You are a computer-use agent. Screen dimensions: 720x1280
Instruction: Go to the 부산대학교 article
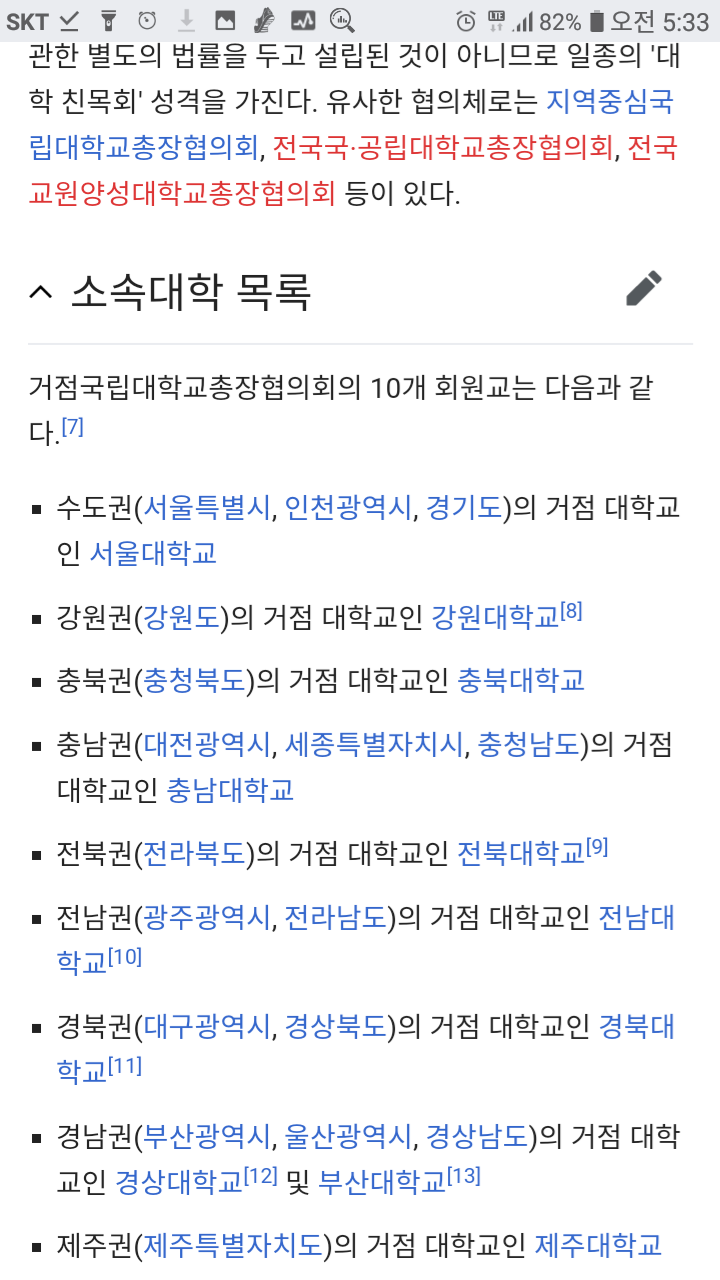click(x=382, y=1182)
